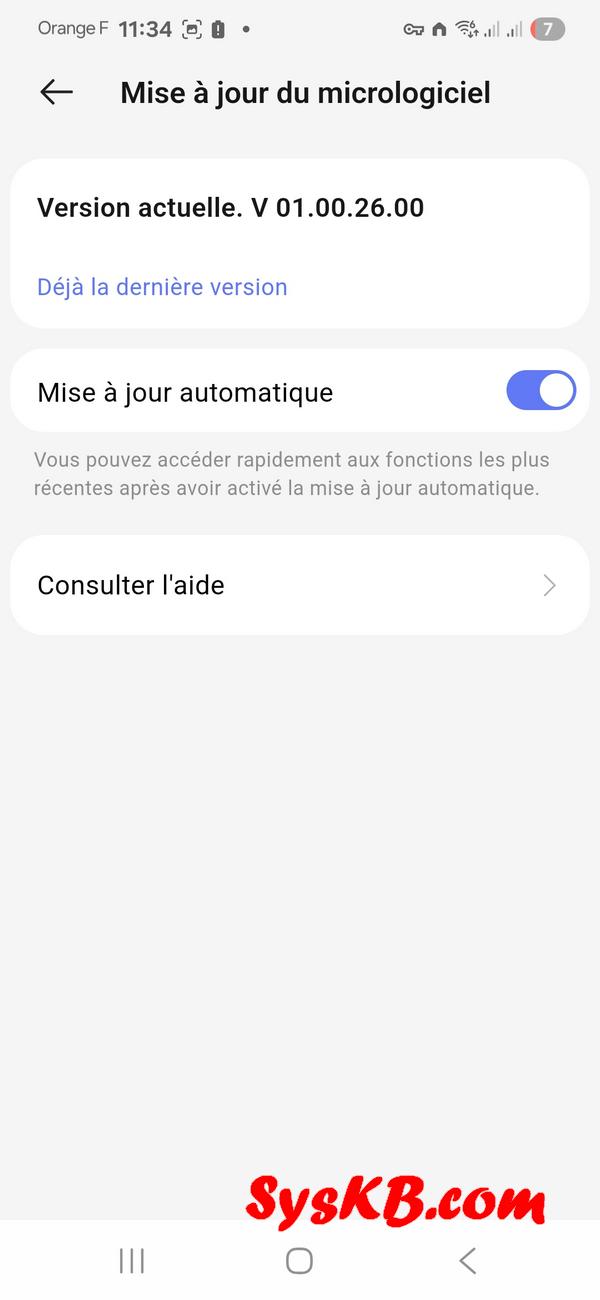
Task: Open the 'Consulter l'aide' row
Action: pyautogui.click(x=299, y=585)
